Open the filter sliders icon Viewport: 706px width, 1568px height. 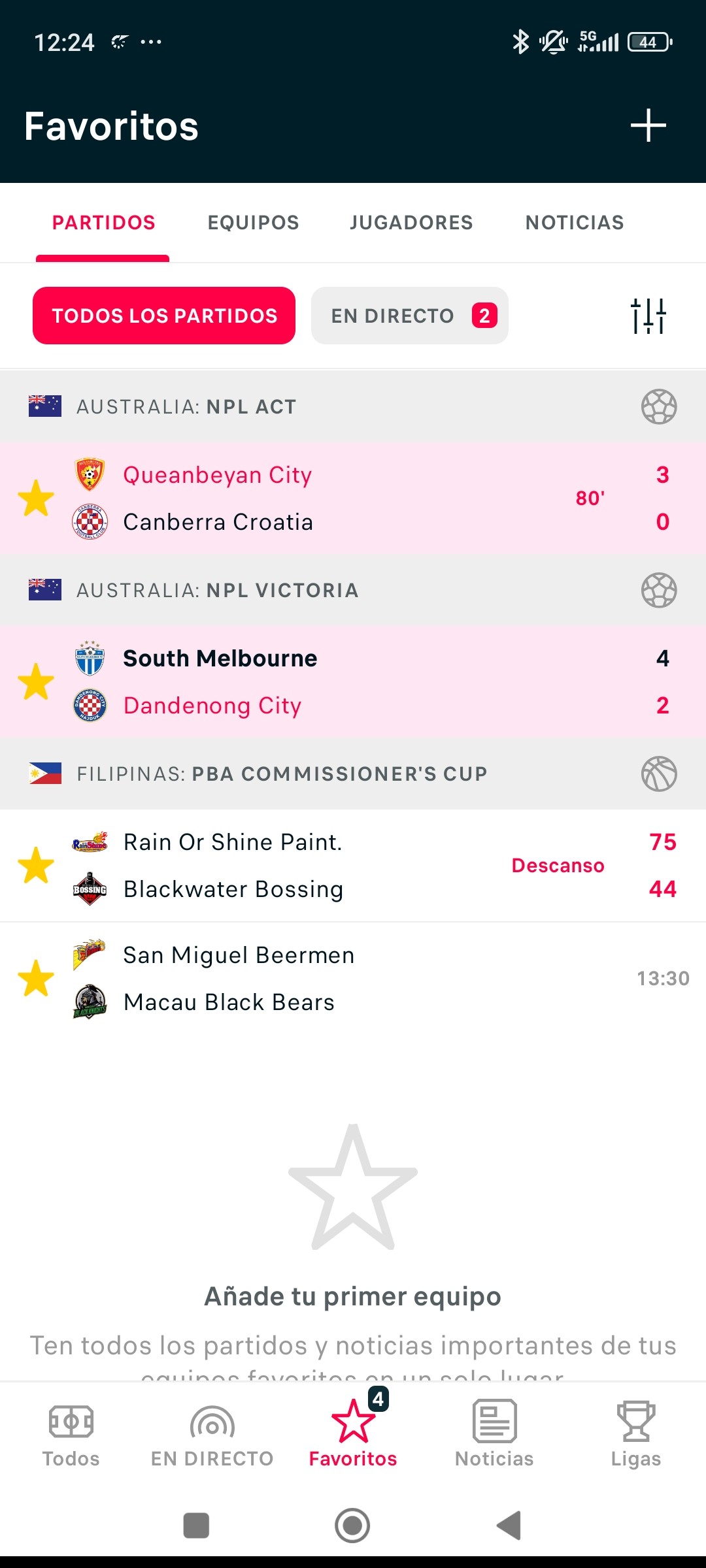[x=648, y=316]
